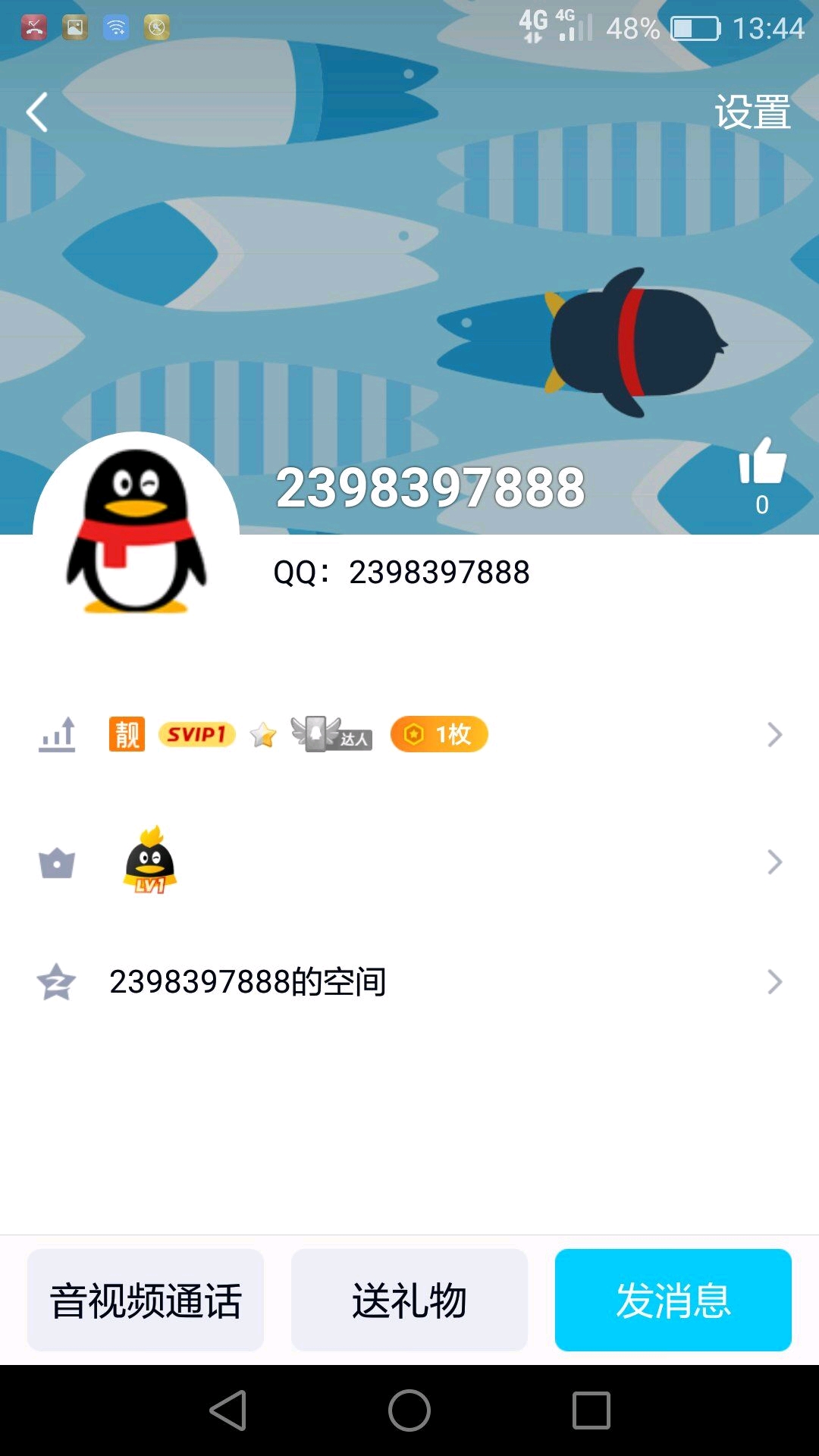The width and height of the screenshot is (819, 1456).
Task: Open the penguin profile avatar
Action: click(x=136, y=531)
